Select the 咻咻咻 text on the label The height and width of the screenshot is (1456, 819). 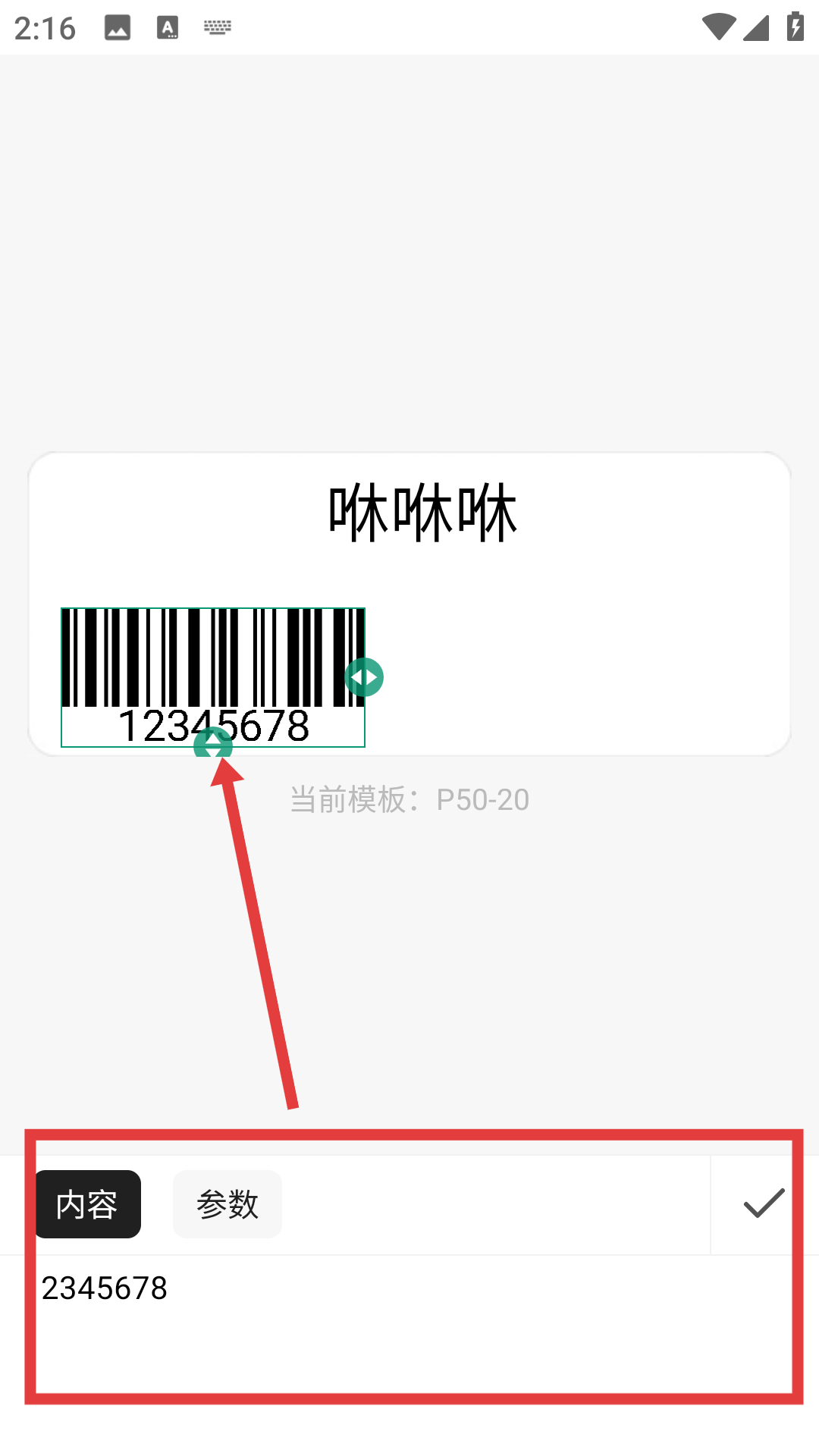[x=422, y=513]
